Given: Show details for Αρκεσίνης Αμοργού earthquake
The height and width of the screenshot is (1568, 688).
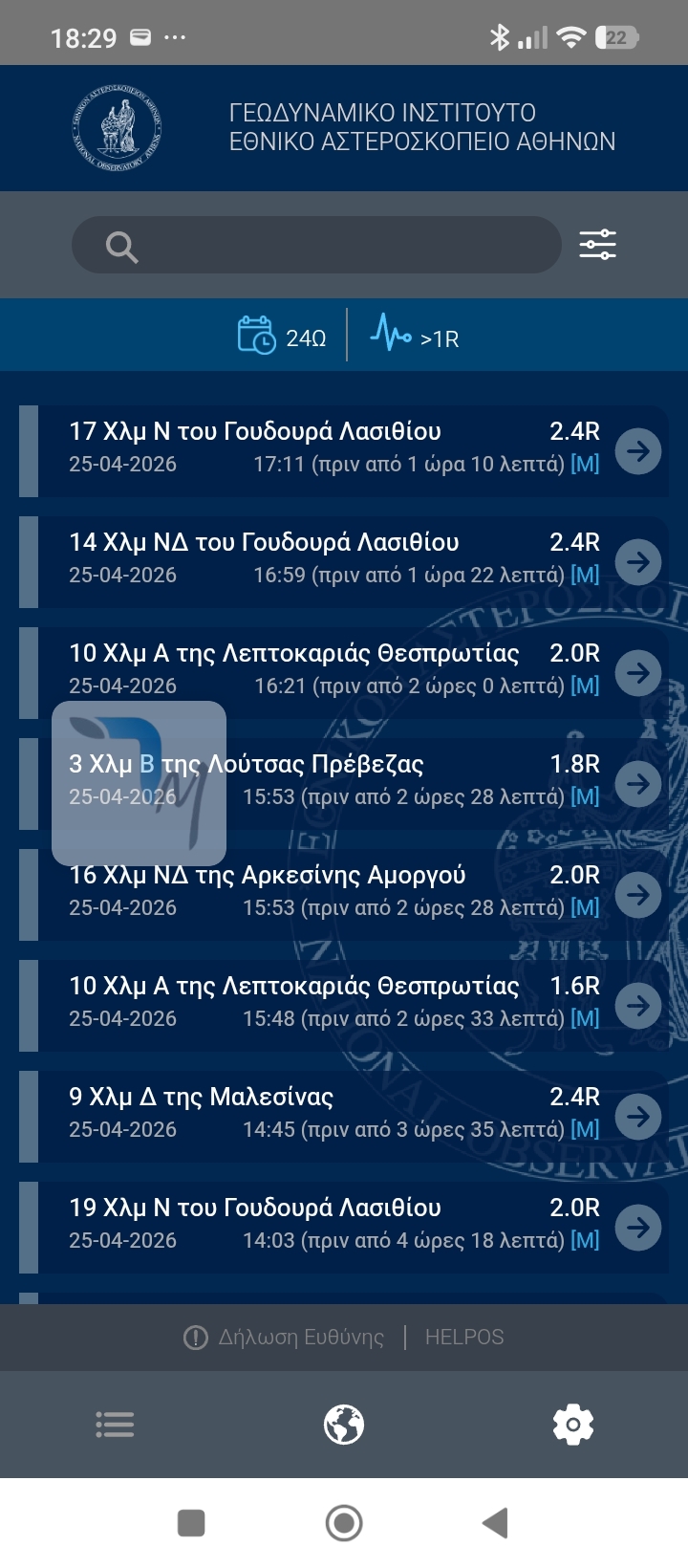Looking at the screenshot, I should (637, 895).
